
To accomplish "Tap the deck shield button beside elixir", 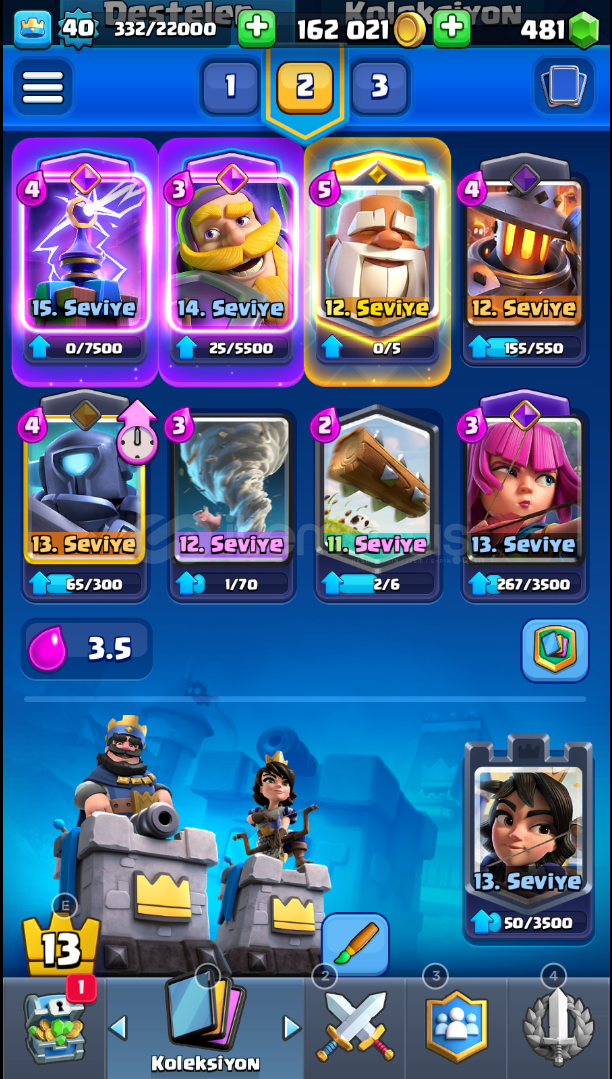I will [555, 650].
